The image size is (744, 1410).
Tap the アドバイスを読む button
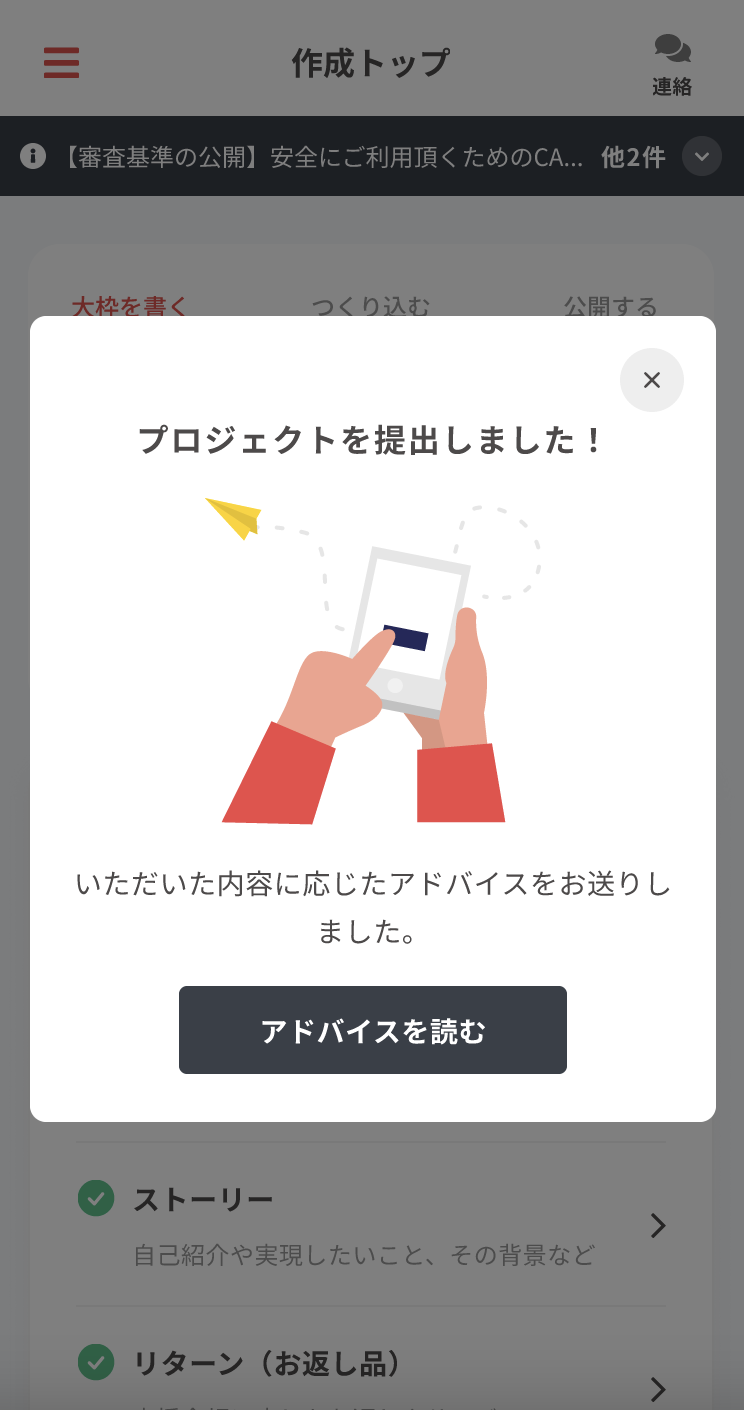(373, 1030)
